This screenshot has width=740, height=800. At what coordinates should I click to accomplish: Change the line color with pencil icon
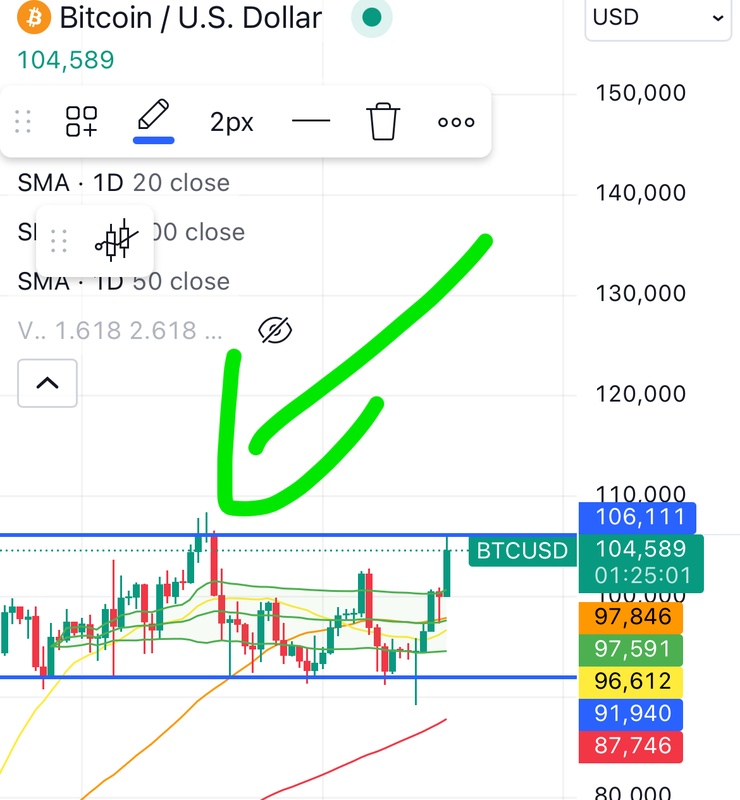[153, 120]
